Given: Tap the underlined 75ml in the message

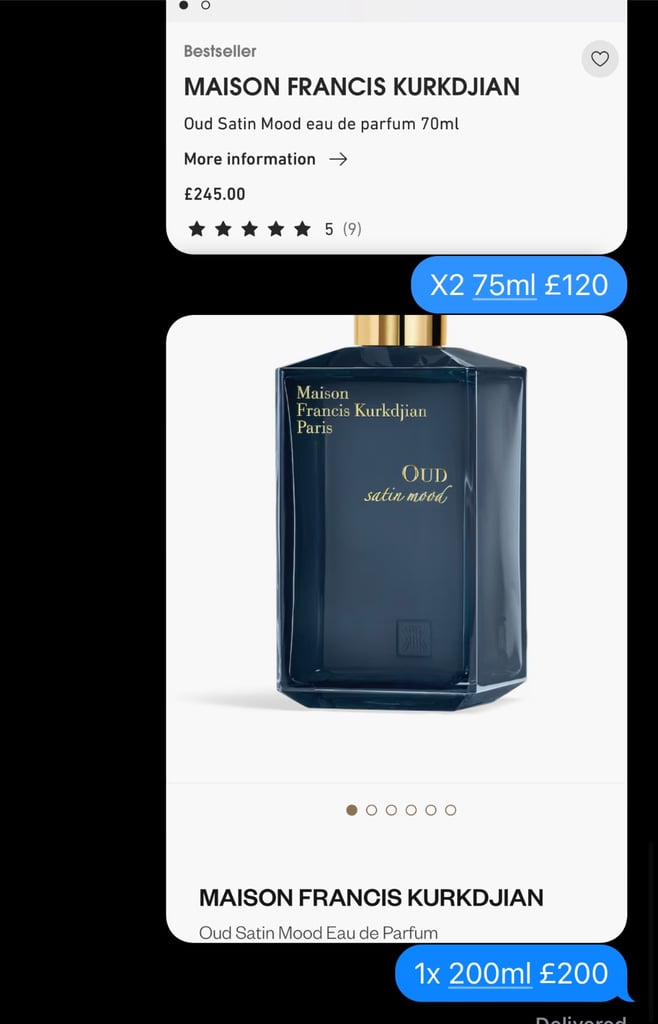Looking at the screenshot, I should pos(504,285).
